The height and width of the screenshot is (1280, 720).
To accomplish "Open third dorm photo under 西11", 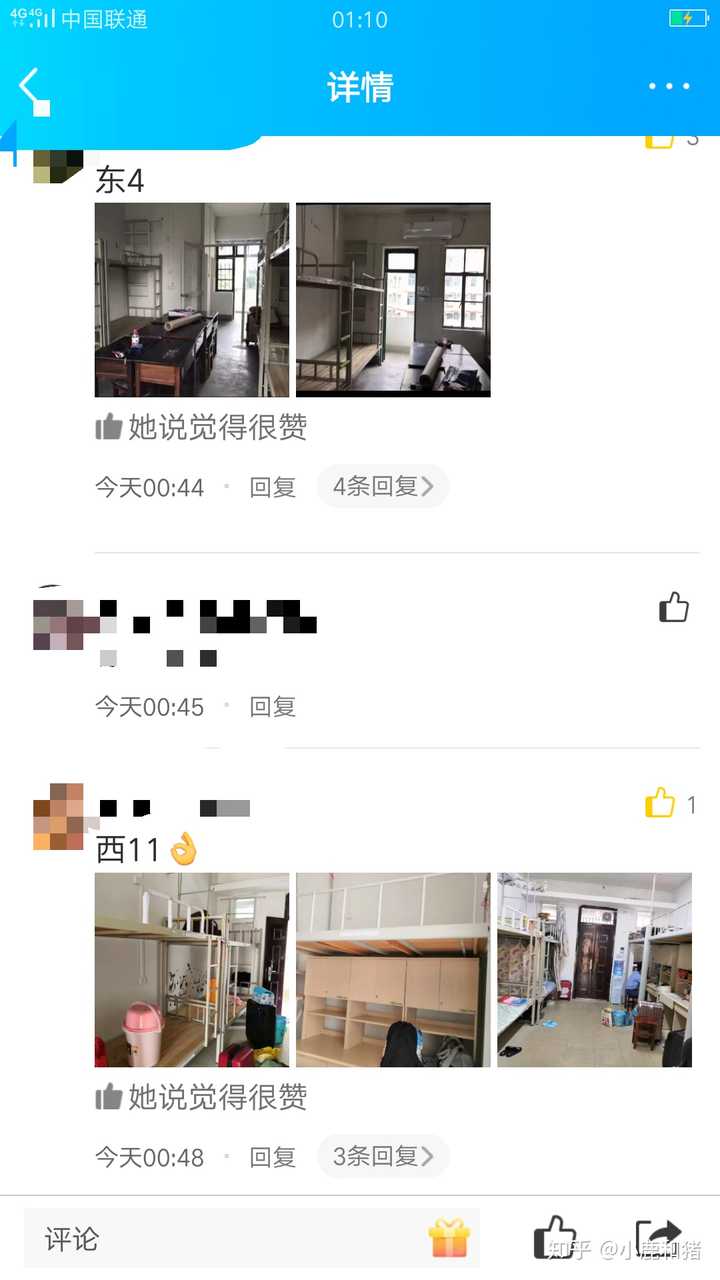I will coord(594,970).
